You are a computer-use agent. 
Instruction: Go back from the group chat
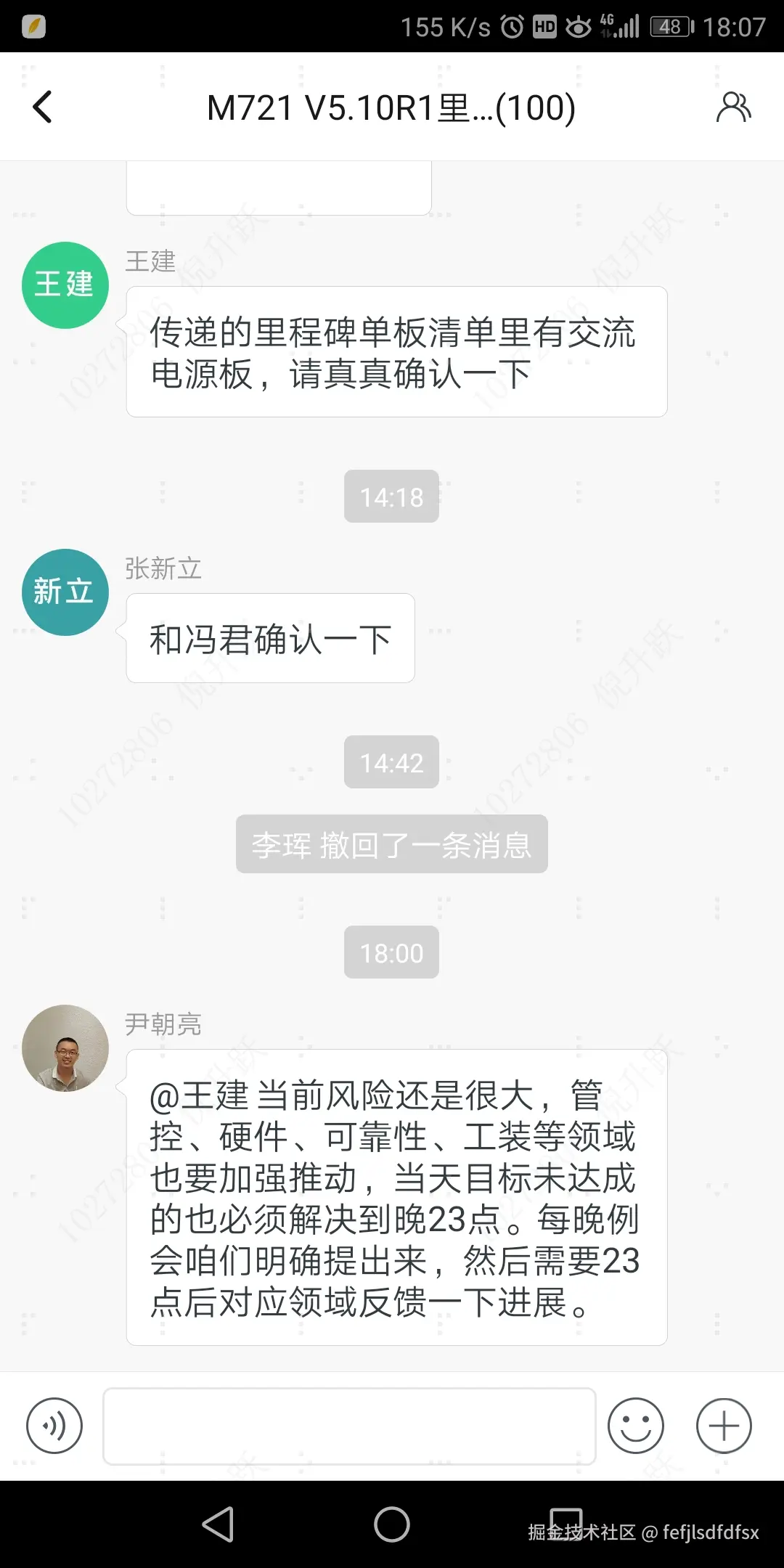(43, 107)
